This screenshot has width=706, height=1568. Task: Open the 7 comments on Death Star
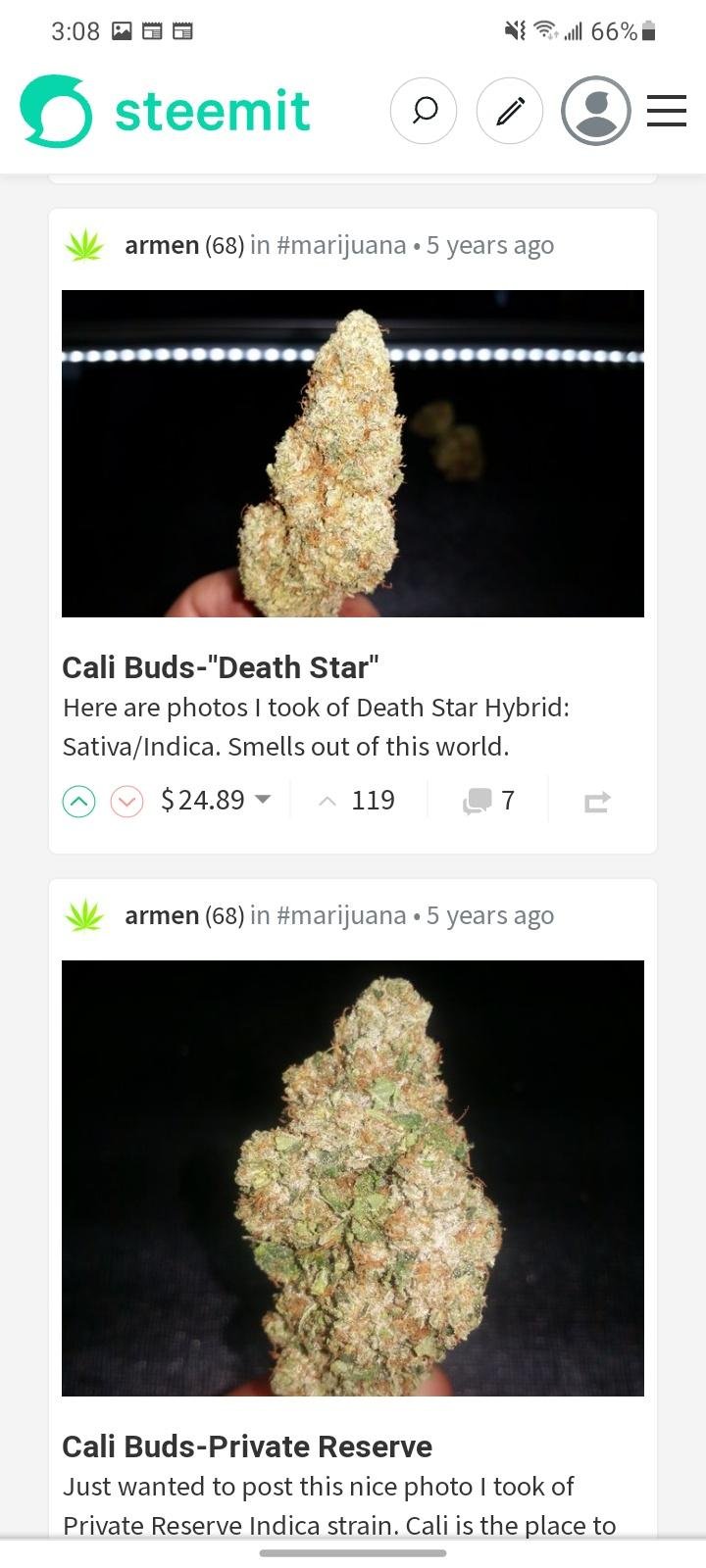[488, 801]
